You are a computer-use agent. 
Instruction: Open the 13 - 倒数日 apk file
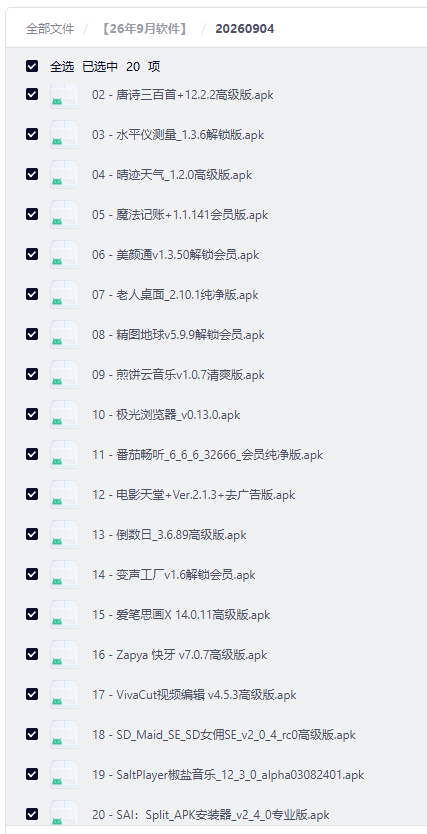(169, 535)
